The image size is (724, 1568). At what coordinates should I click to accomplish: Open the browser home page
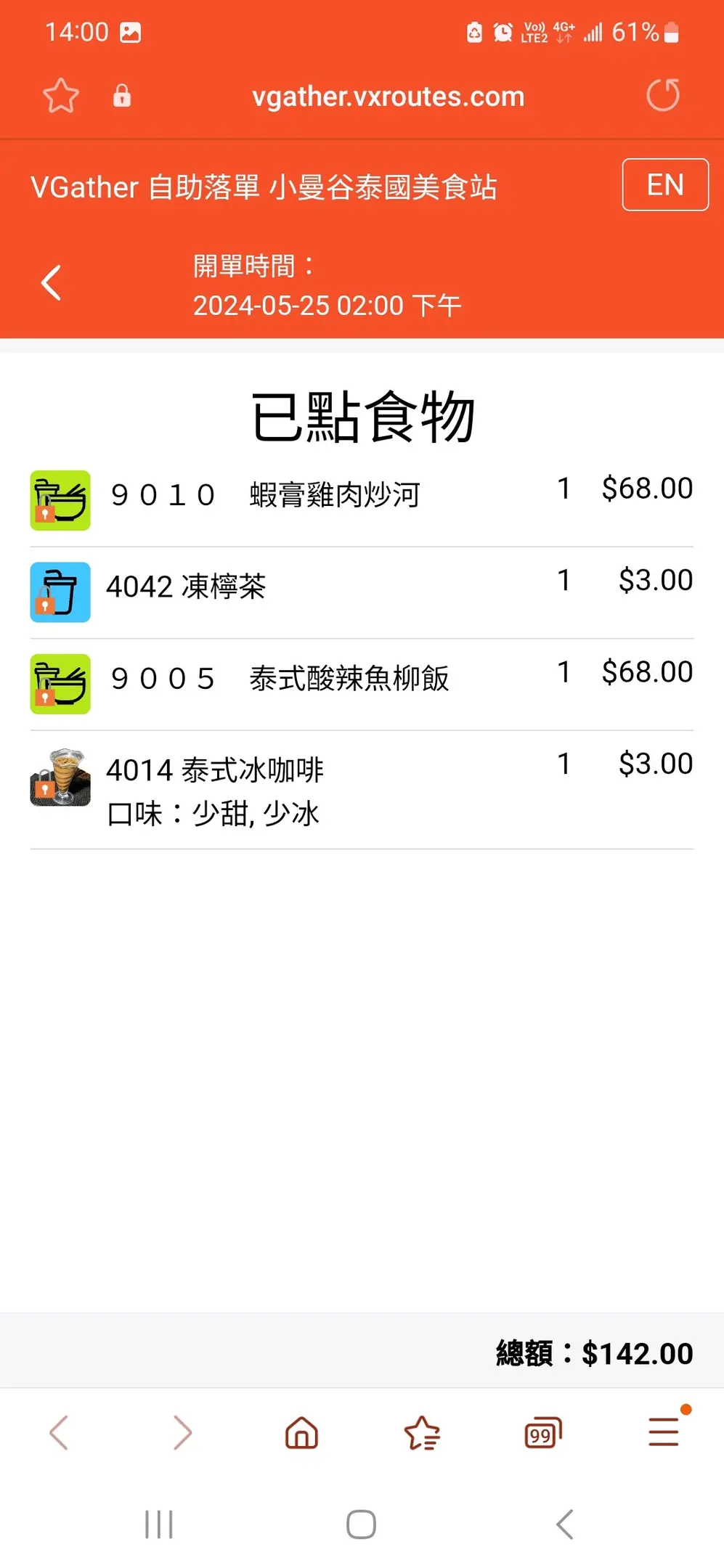[301, 1433]
